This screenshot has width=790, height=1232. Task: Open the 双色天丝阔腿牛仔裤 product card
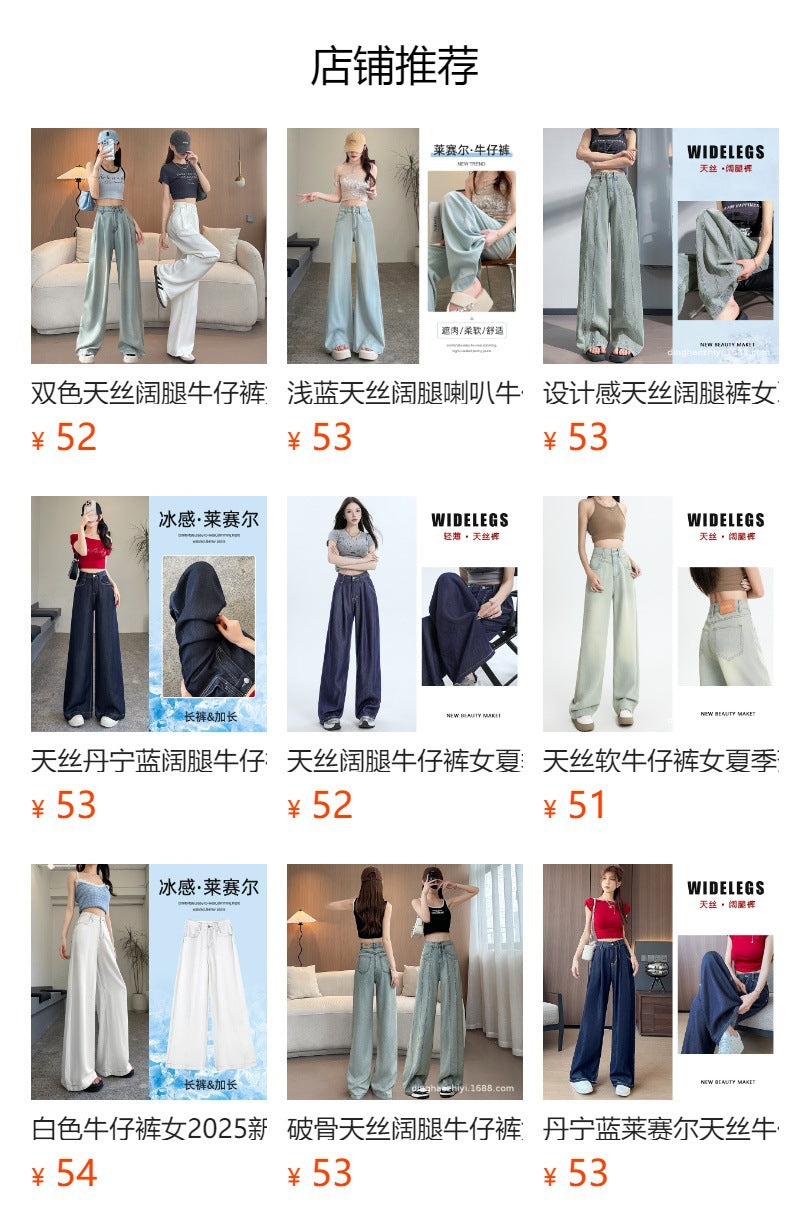coord(148,246)
